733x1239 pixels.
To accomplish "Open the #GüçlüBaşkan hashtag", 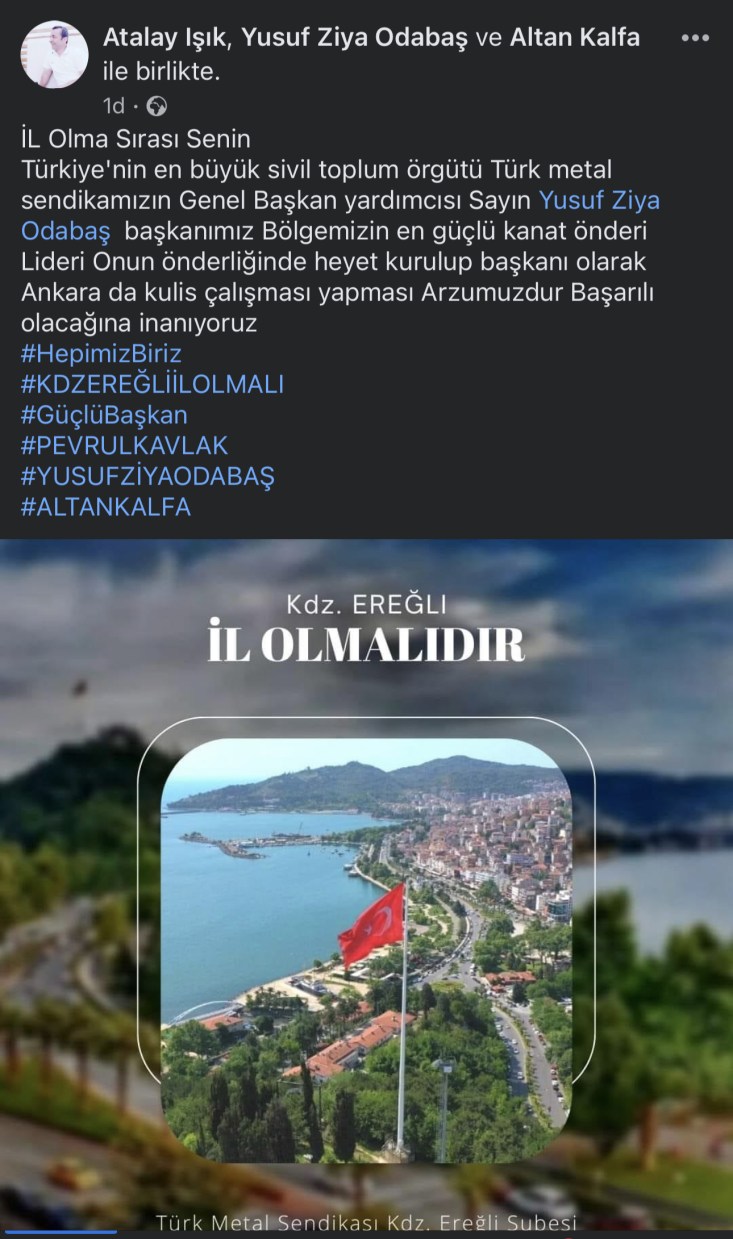I will click(104, 414).
